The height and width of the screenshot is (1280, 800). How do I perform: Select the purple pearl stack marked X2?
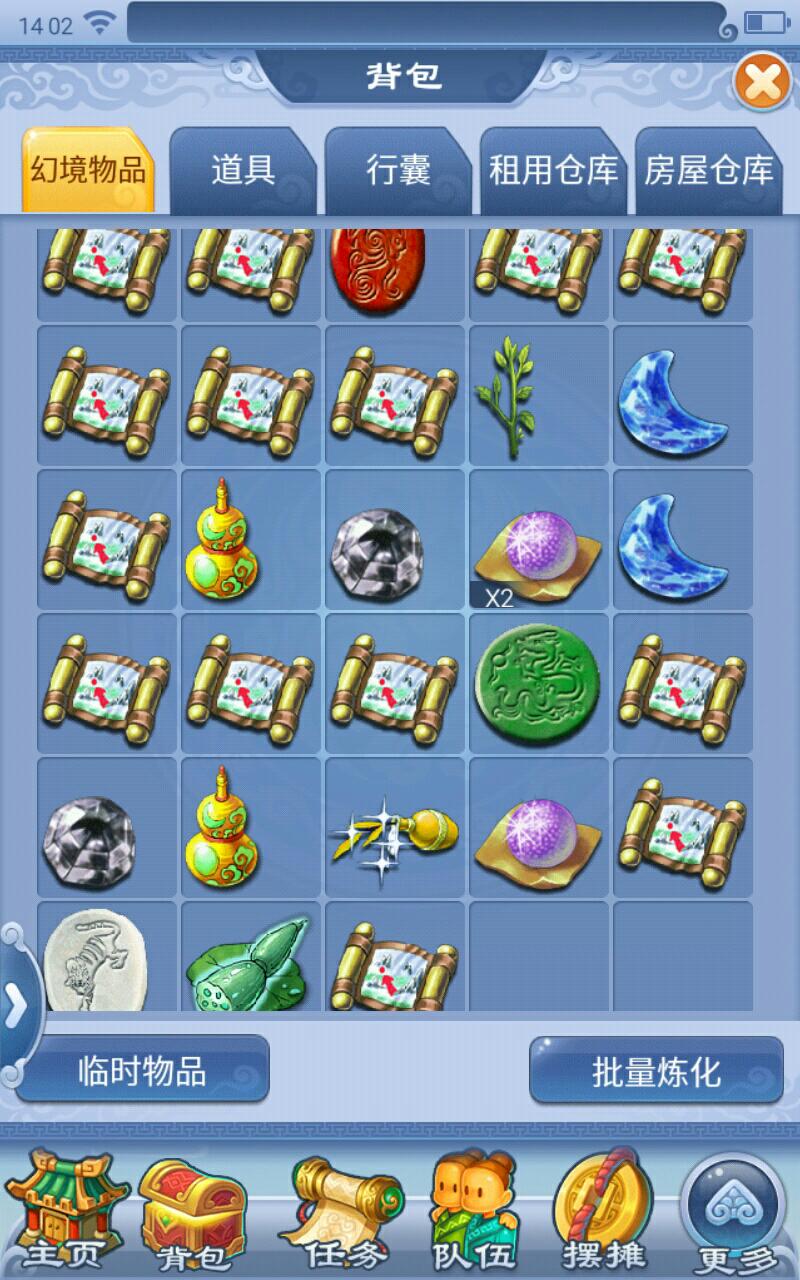coord(539,540)
